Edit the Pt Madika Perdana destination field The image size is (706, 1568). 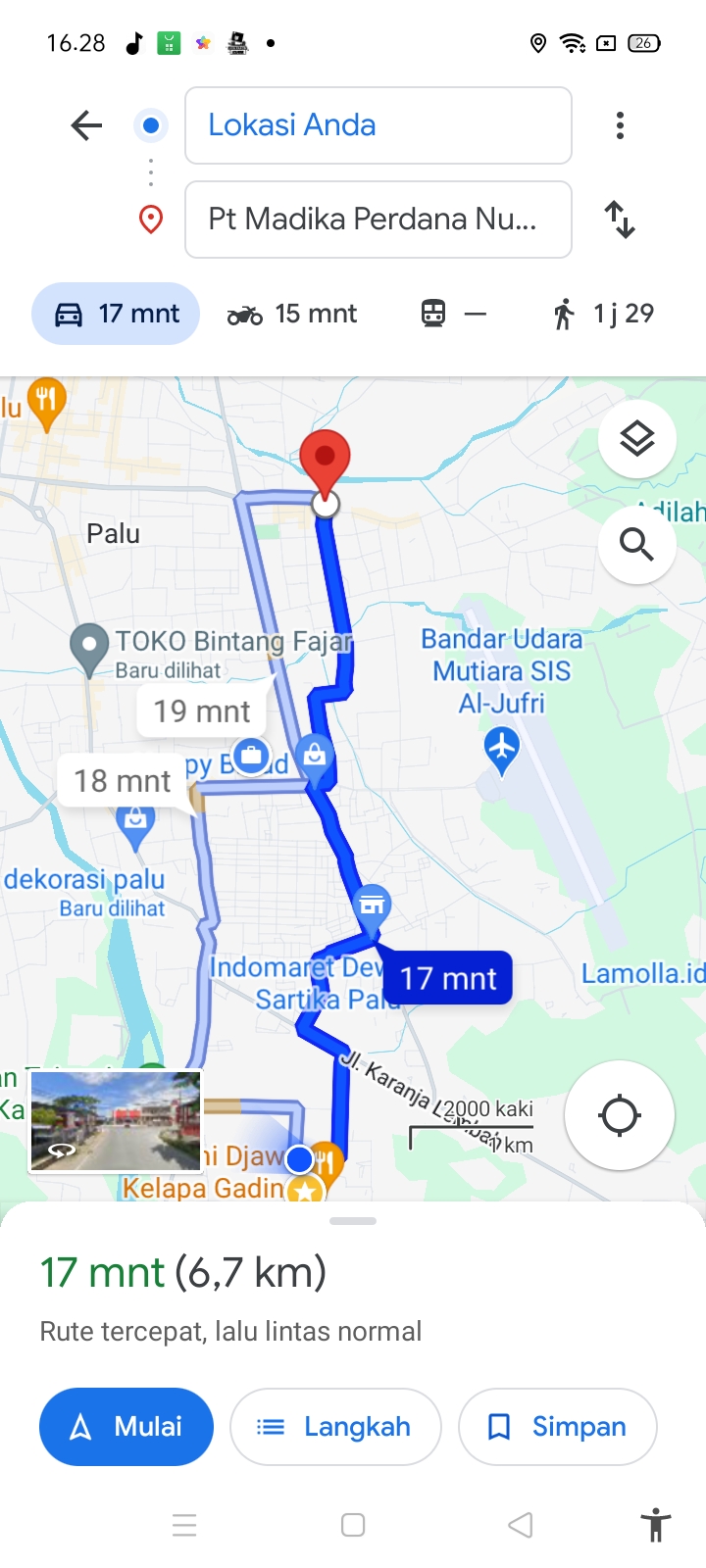pos(378,220)
